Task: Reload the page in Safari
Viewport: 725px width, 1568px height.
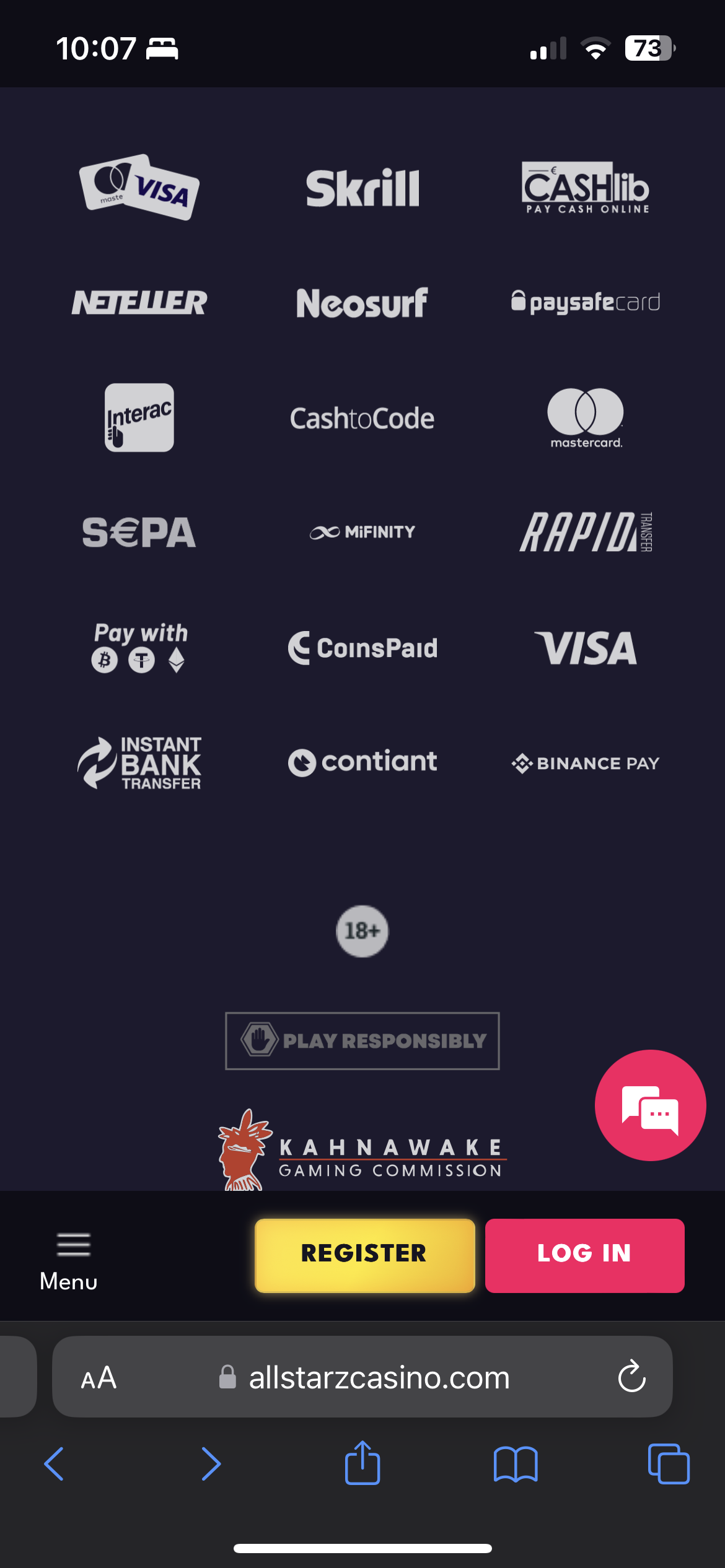Action: 631,1377
